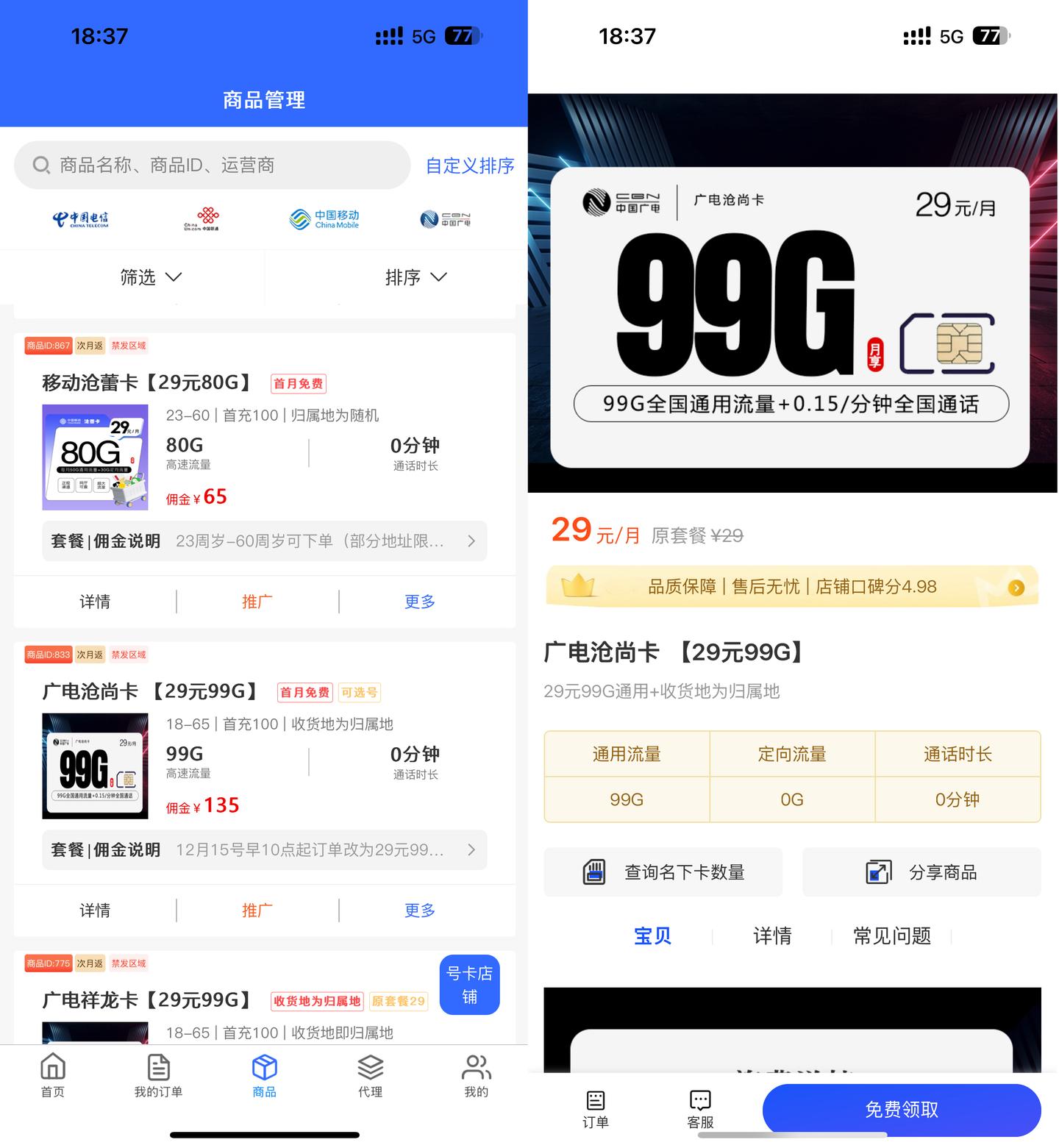This screenshot has height=1148, width=1059.
Task: Tap the 免费领取 button
Action: (901, 1109)
